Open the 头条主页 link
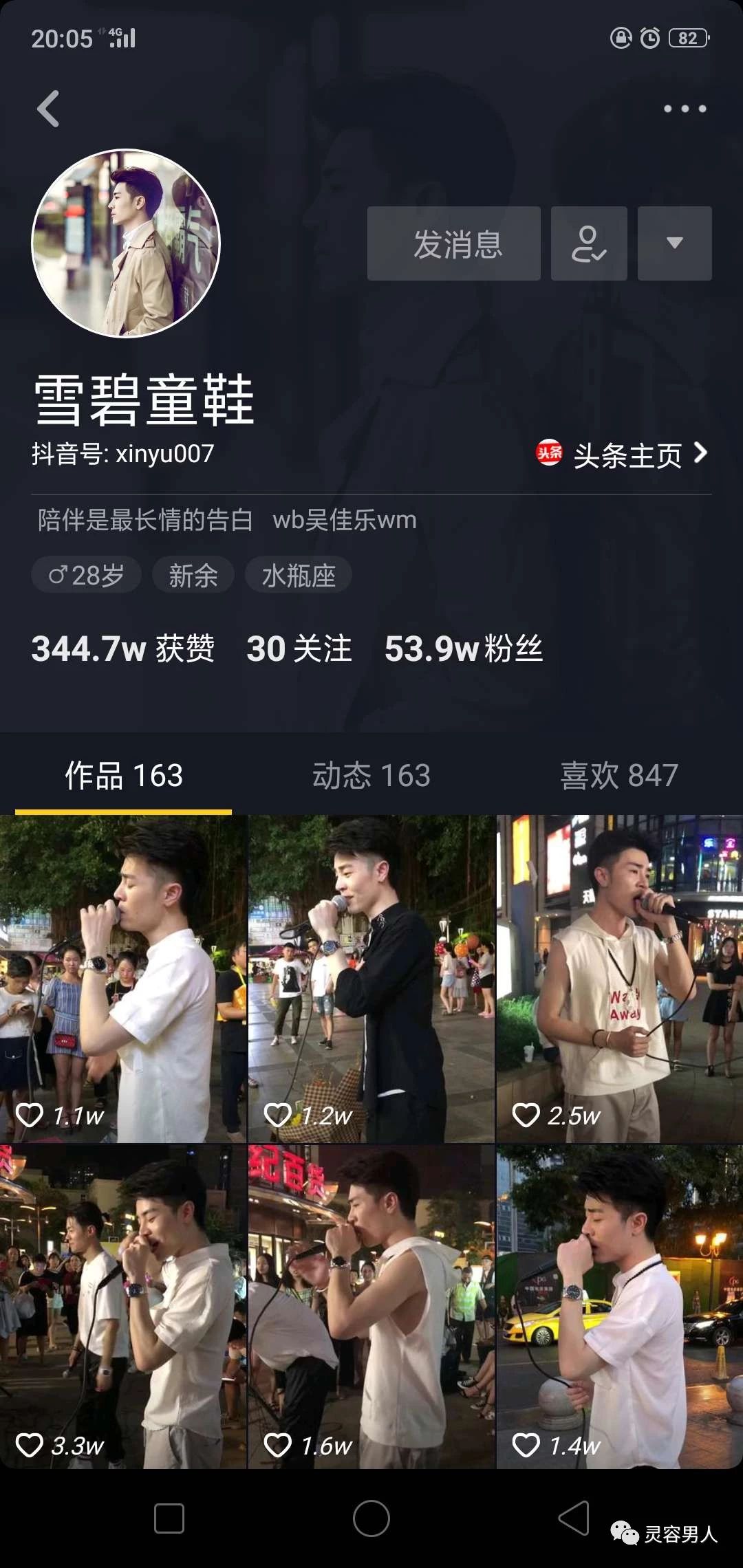Image resolution: width=743 pixels, height=1568 pixels. coord(623,455)
